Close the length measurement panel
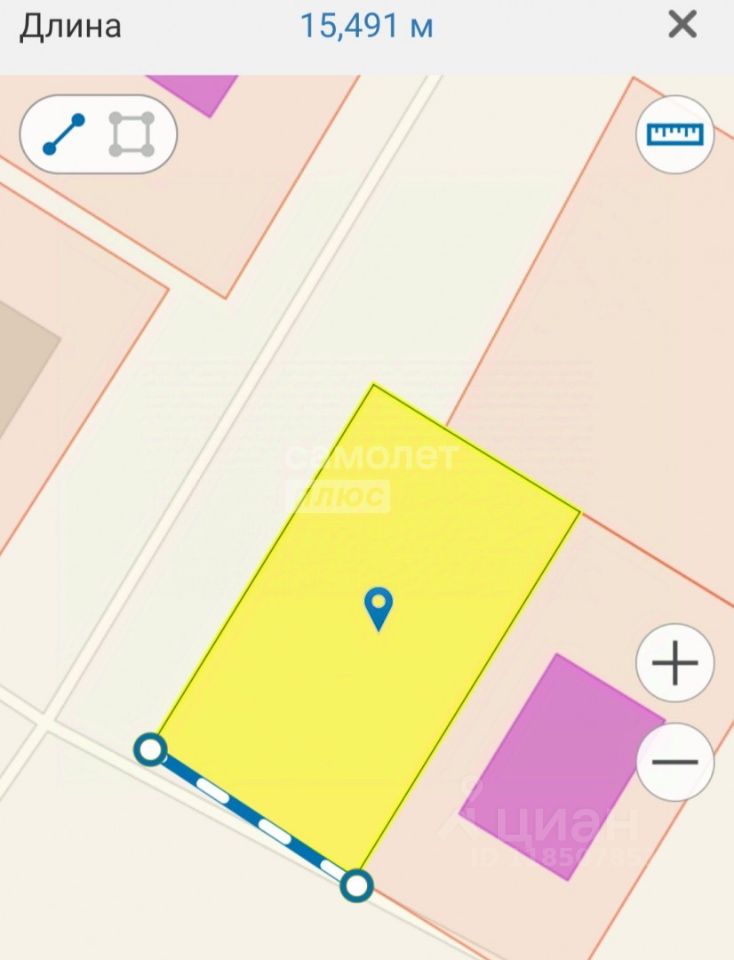The width and height of the screenshot is (734, 960). (682, 25)
